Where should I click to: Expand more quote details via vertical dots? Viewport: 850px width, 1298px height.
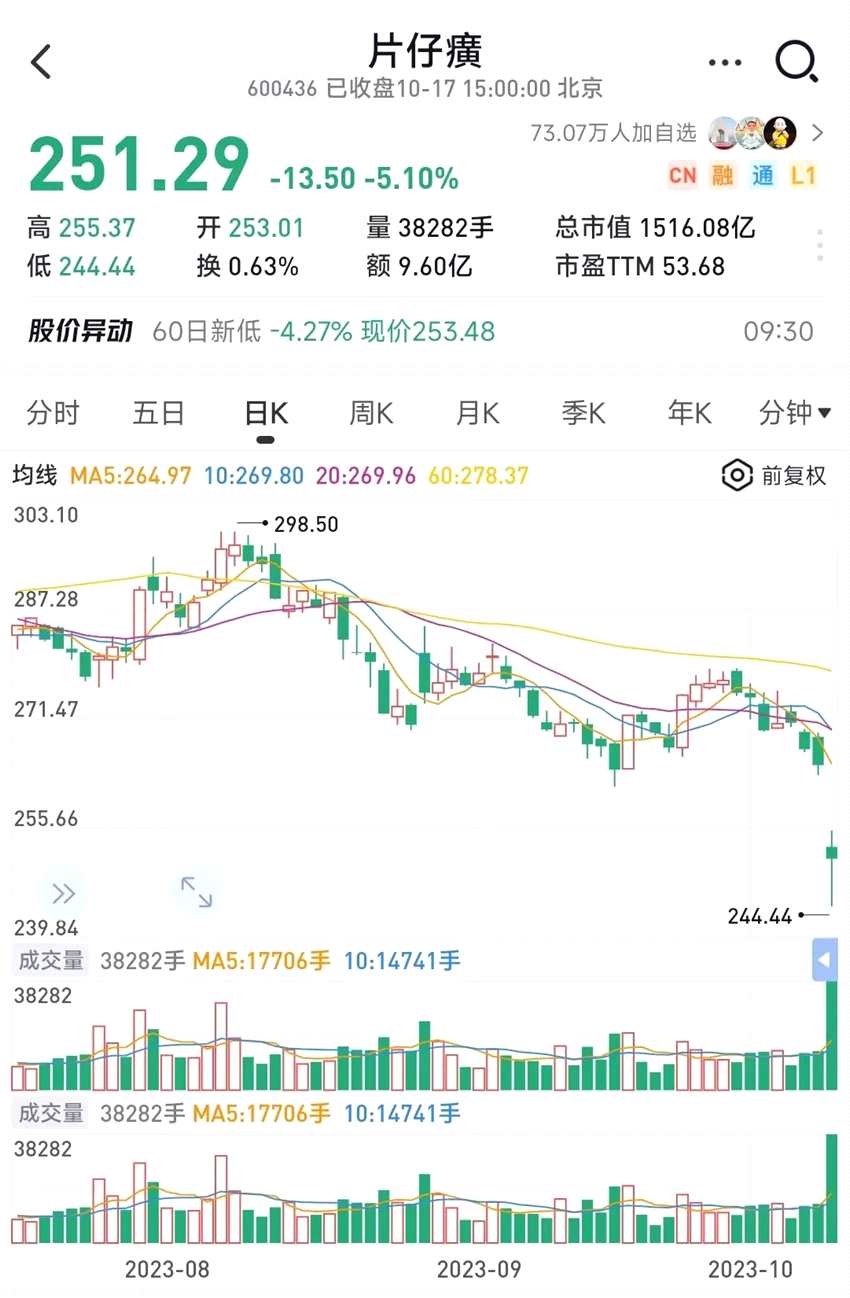(820, 245)
